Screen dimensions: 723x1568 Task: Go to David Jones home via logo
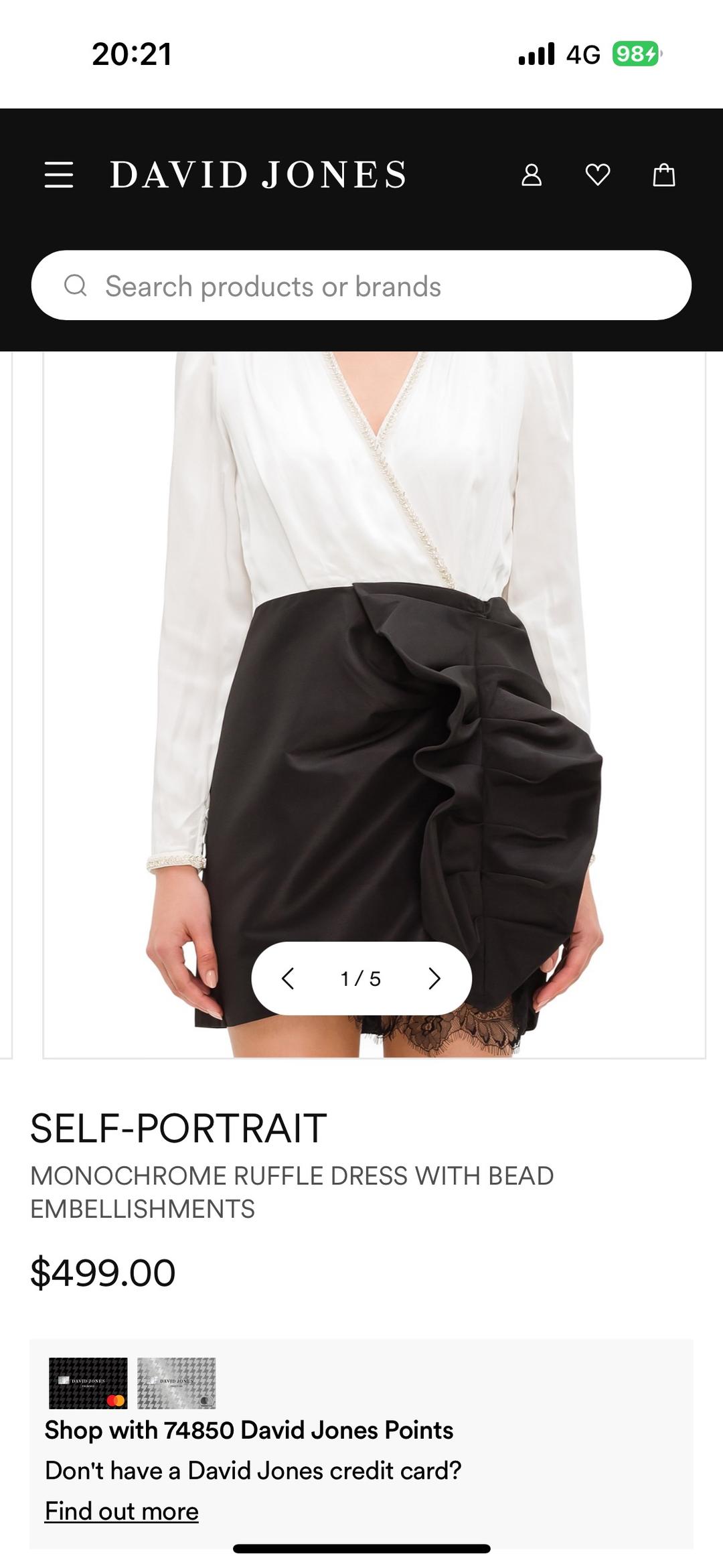pos(258,175)
